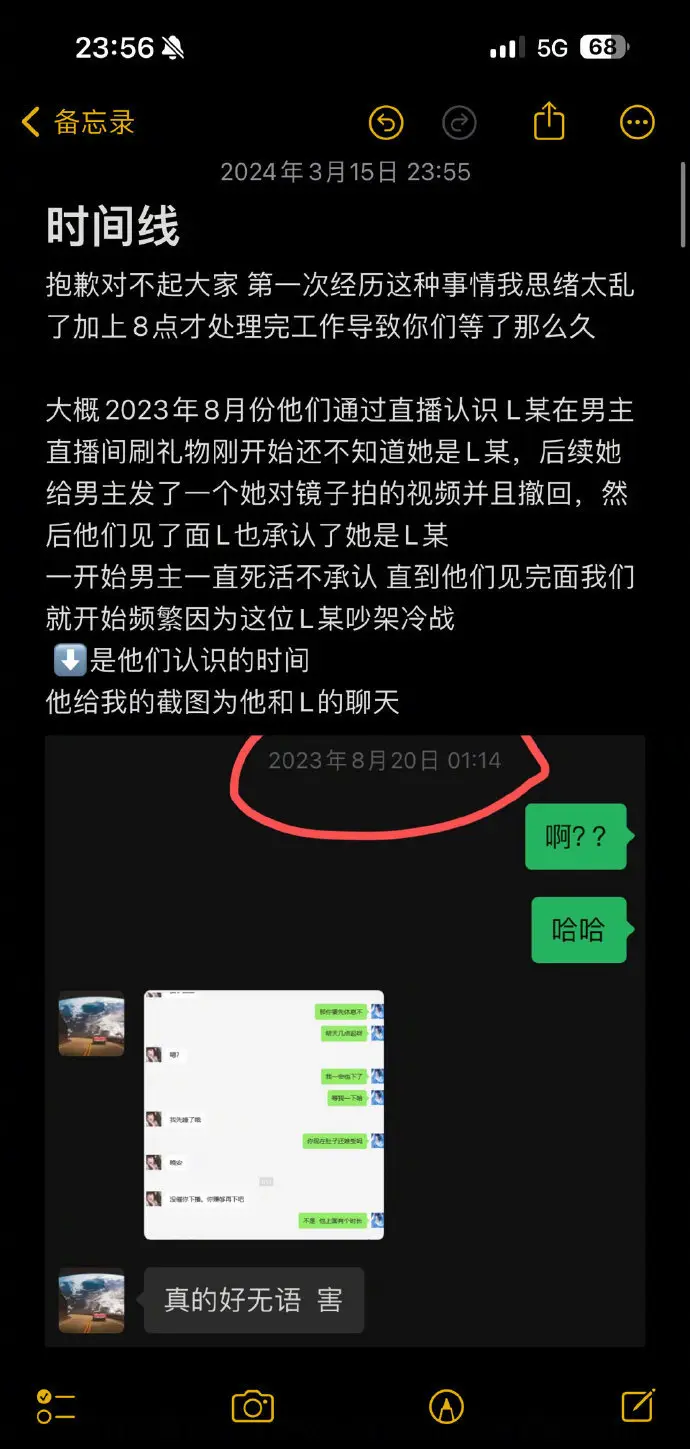Share this note

tap(549, 122)
